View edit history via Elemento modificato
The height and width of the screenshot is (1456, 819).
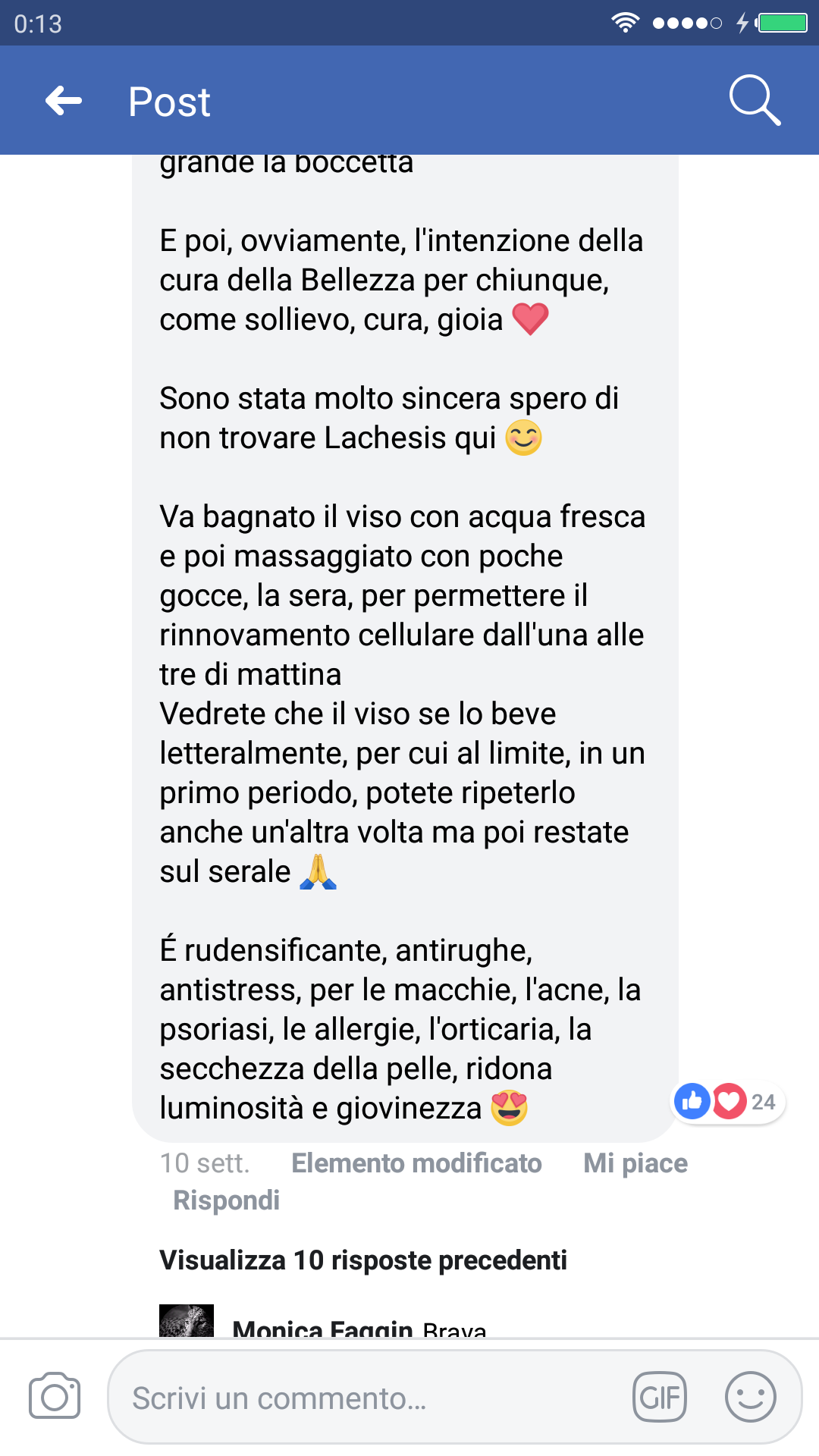(416, 1163)
